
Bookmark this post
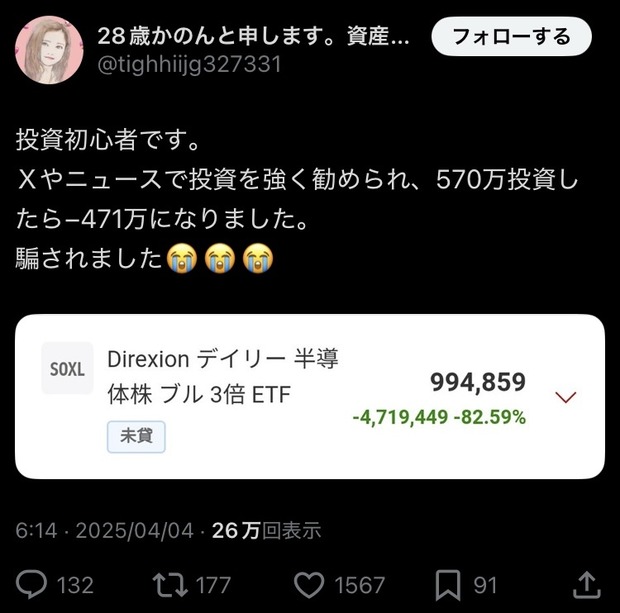(x=448, y=584)
